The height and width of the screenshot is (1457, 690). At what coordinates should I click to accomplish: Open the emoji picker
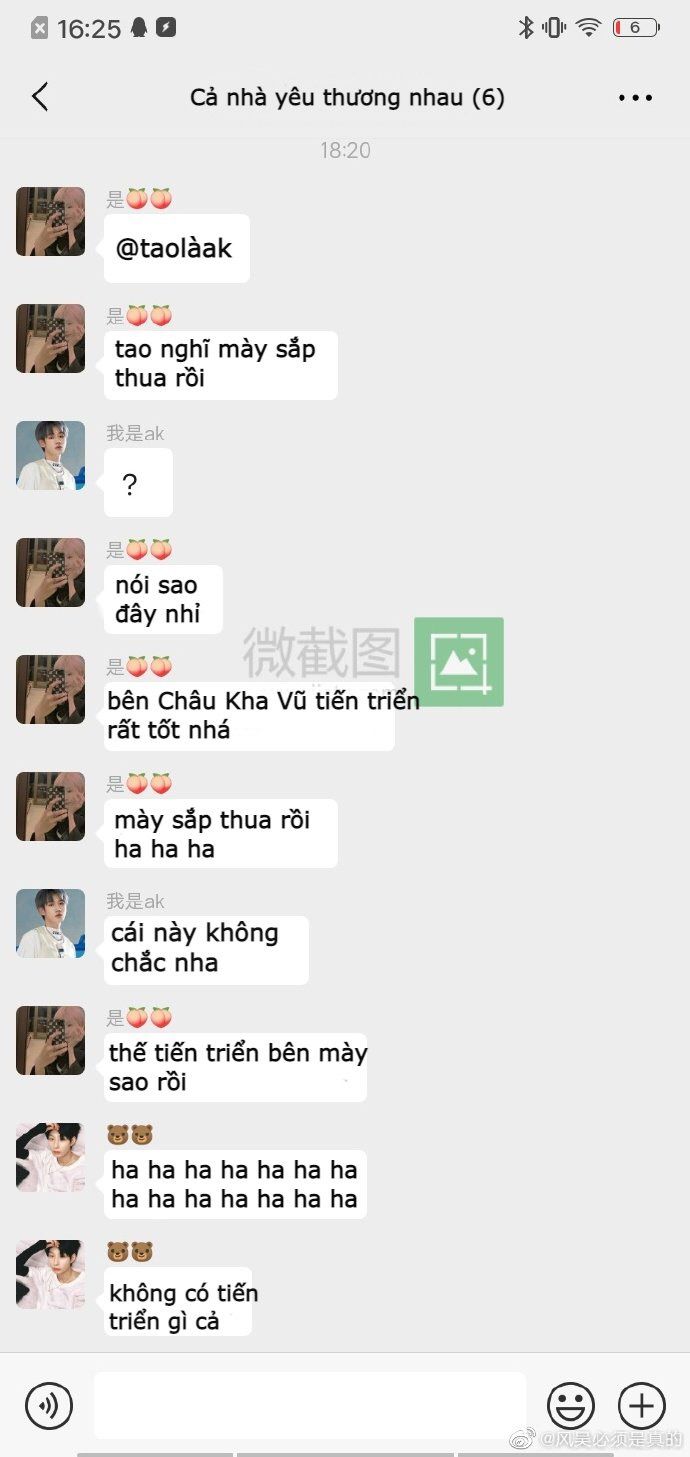570,1405
